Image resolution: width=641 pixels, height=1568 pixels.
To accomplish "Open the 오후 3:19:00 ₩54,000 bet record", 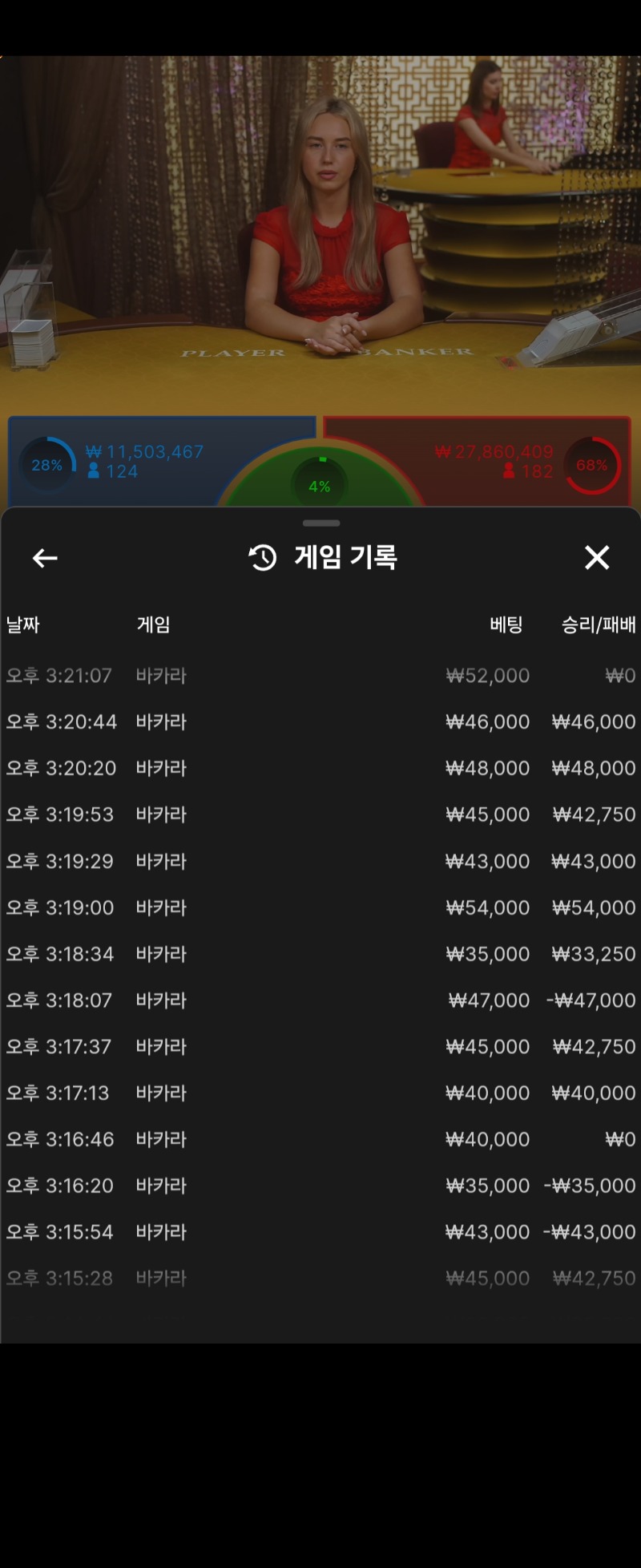I will click(x=320, y=907).
